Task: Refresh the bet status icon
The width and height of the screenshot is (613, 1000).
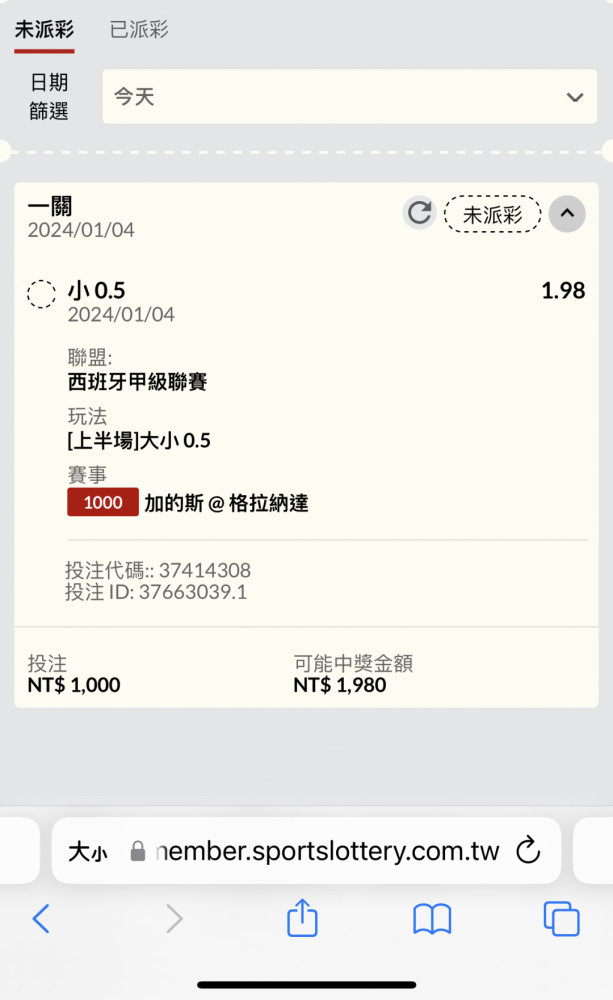Action: [419, 213]
